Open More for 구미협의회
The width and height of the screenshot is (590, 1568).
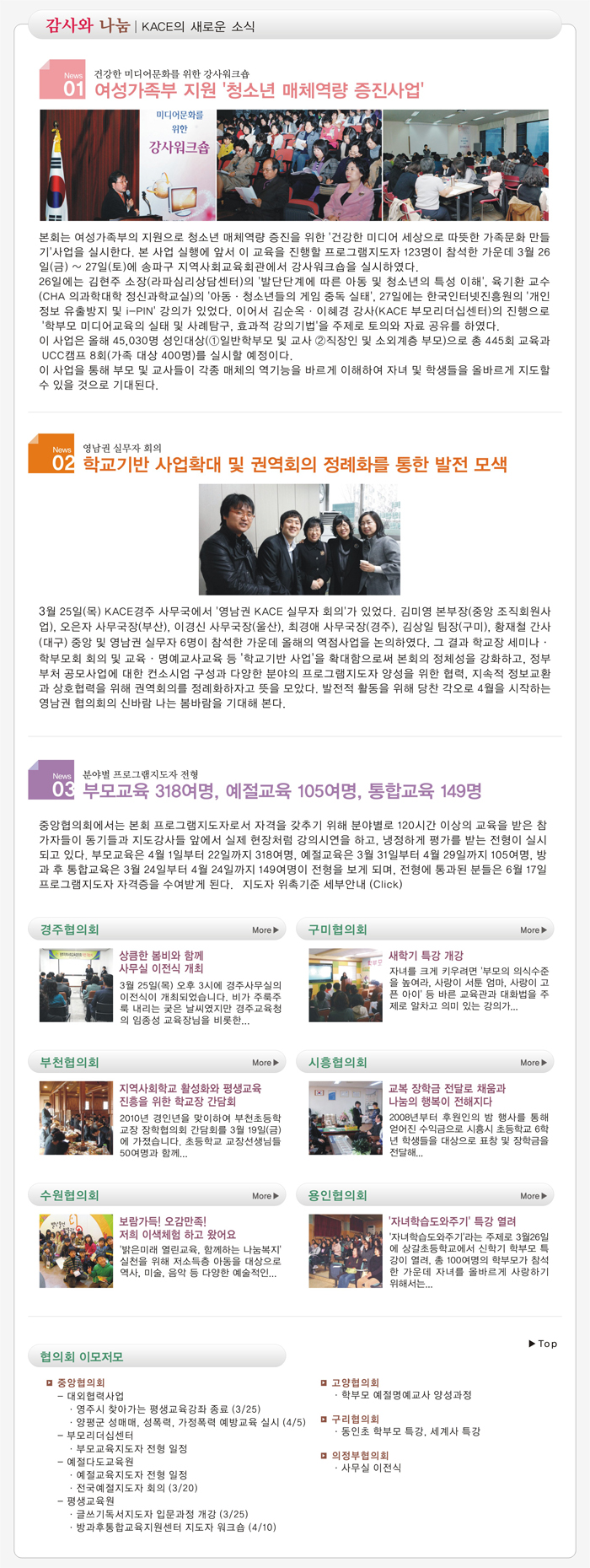[x=533, y=930]
